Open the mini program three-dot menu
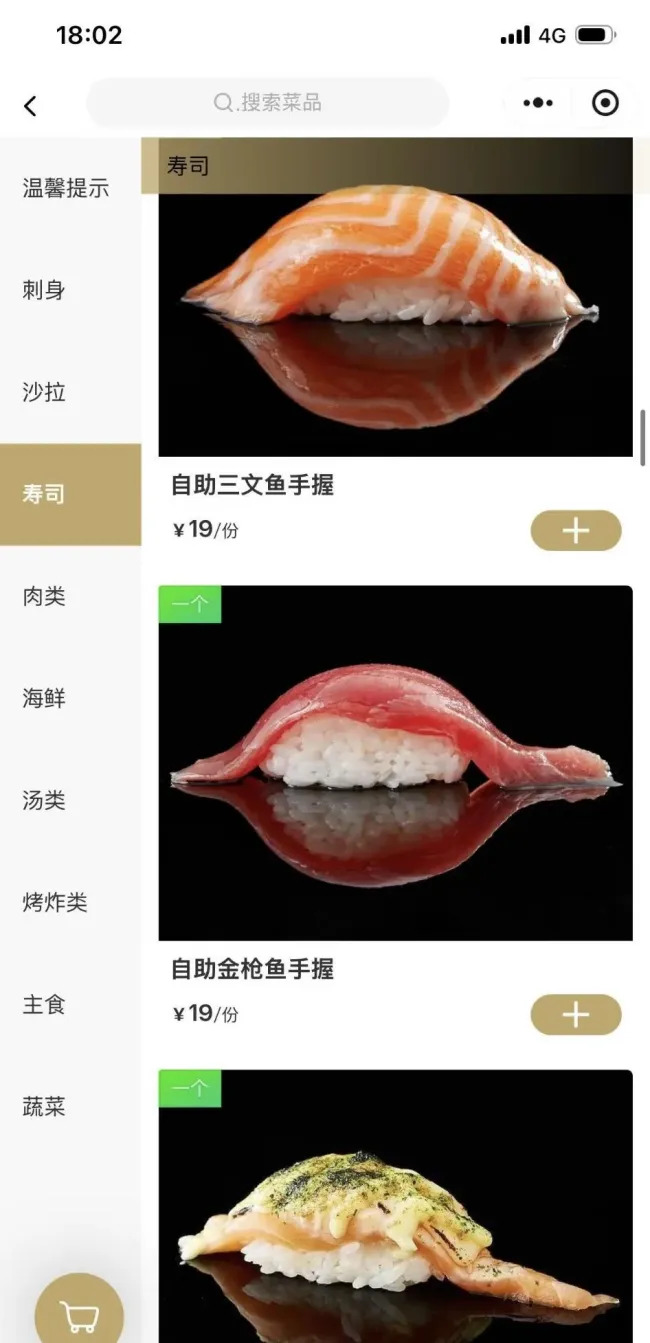Image resolution: width=650 pixels, height=1343 pixels. pyautogui.click(x=538, y=103)
